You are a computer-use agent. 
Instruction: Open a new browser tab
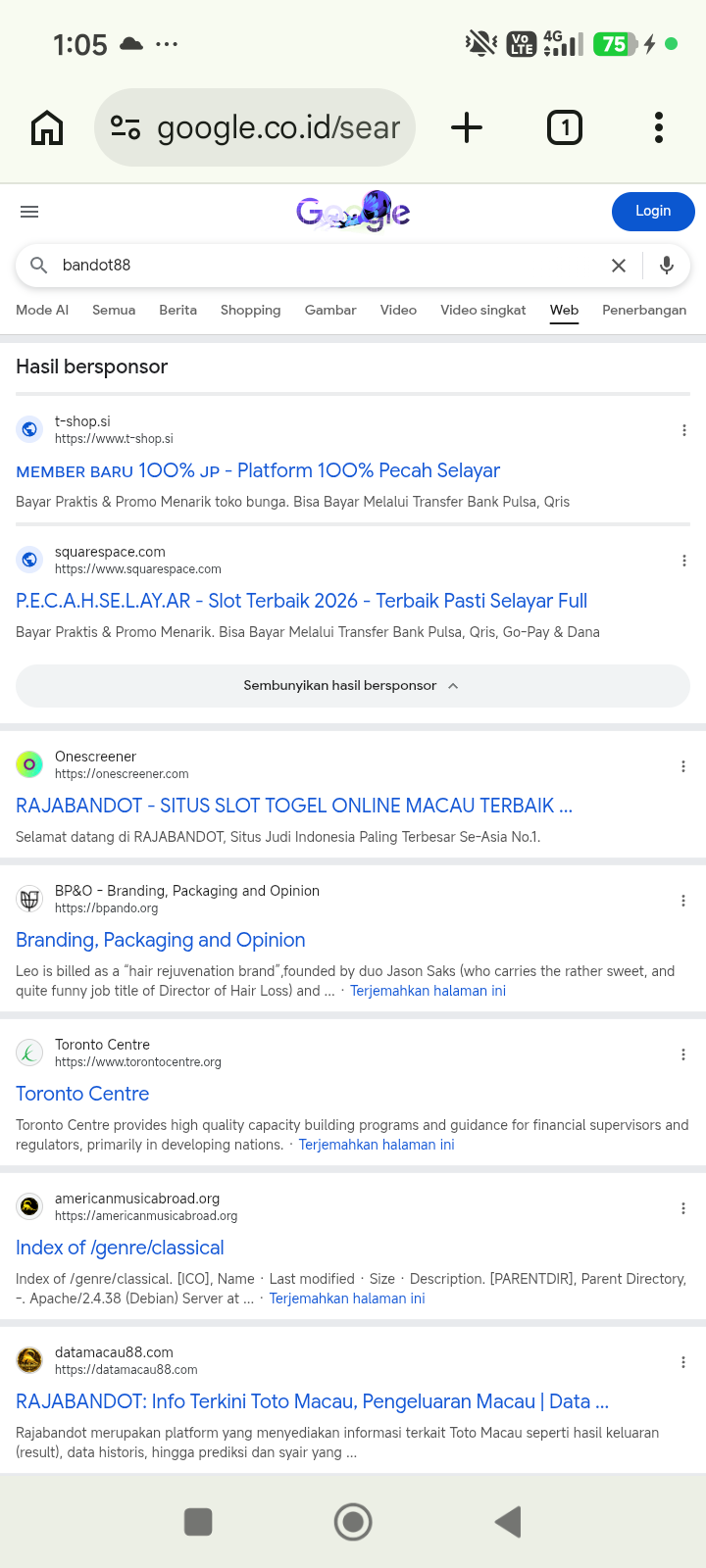coord(467,127)
